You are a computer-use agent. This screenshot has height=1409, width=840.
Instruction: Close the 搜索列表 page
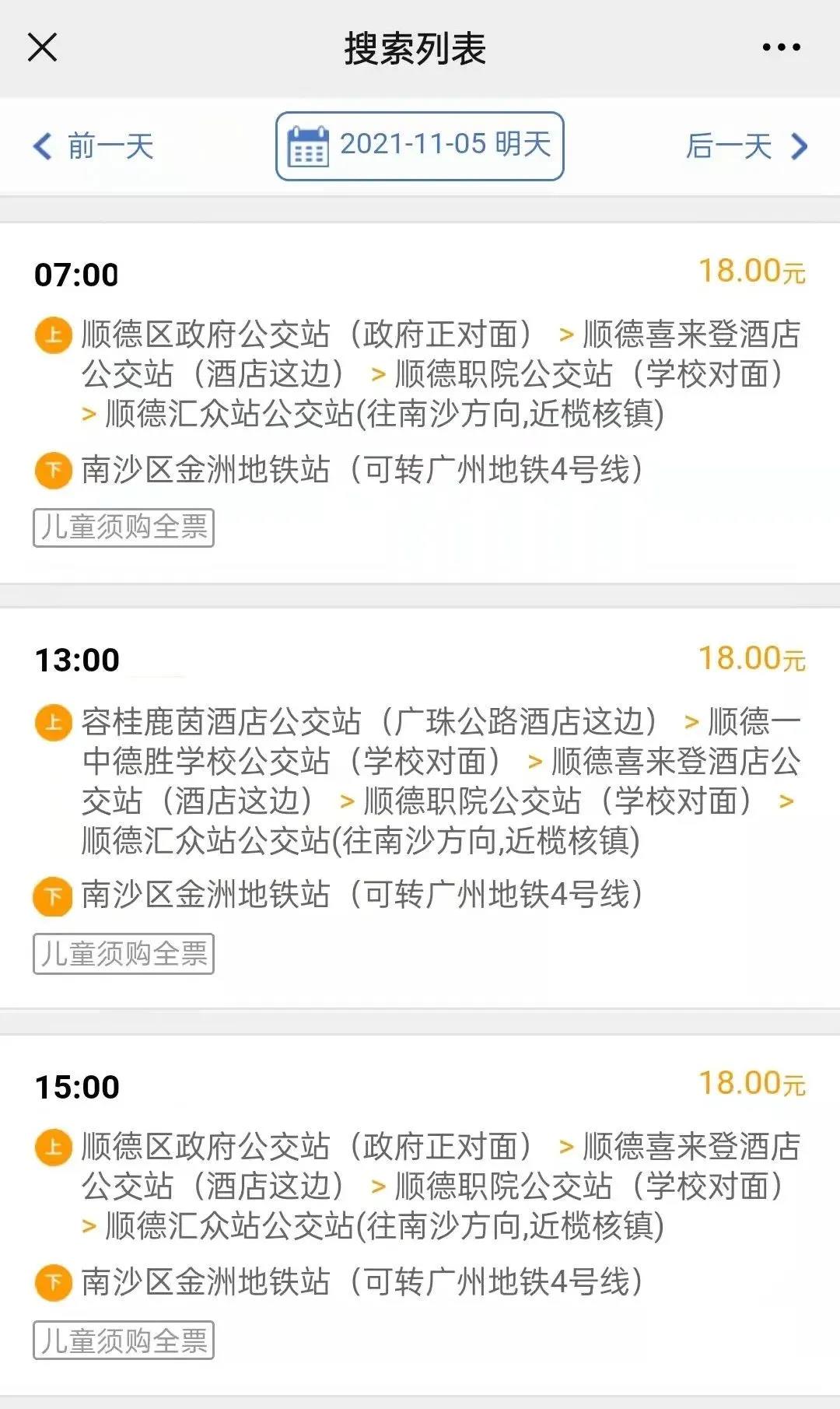(x=42, y=47)
